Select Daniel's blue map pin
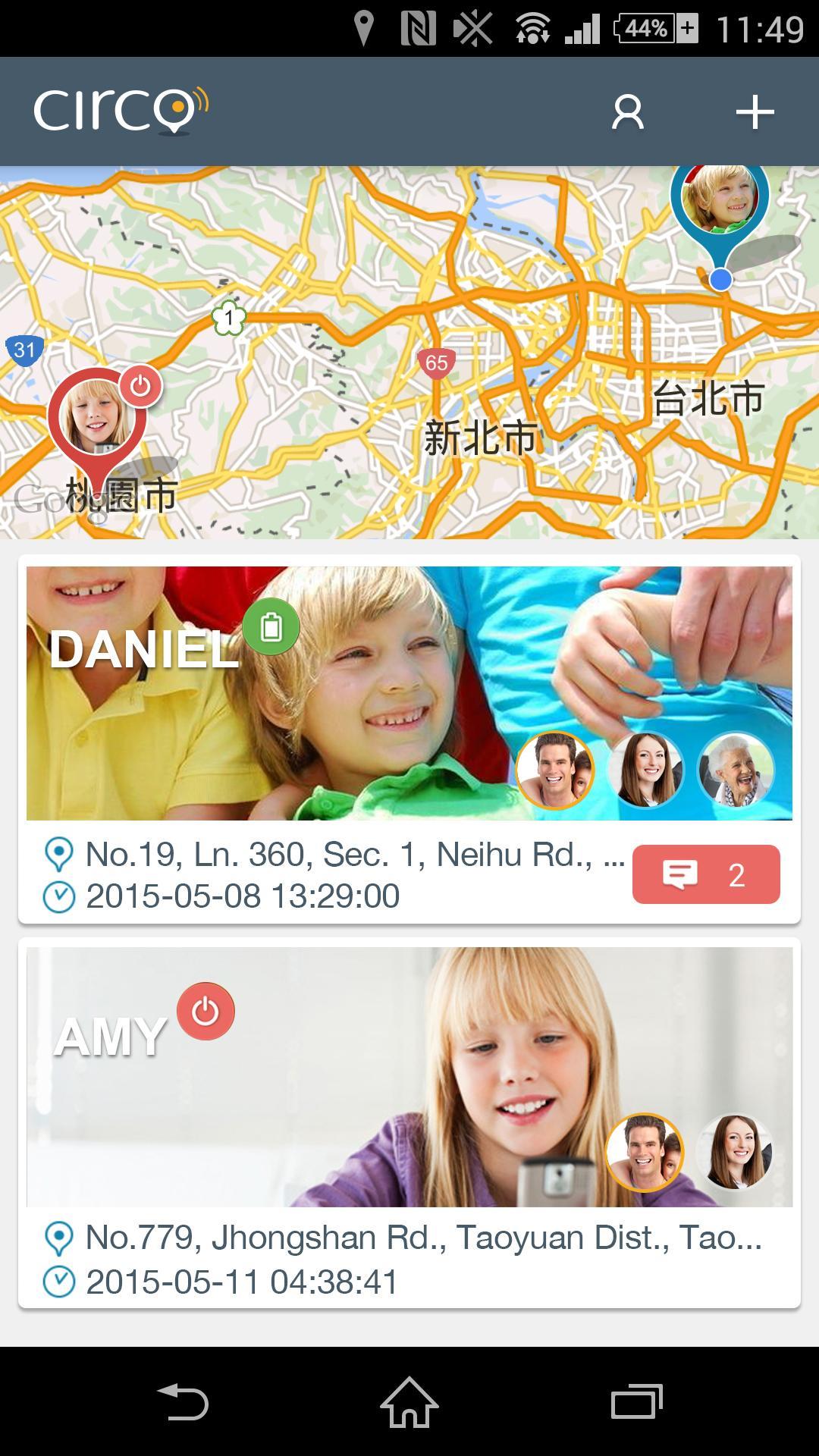The height and width of the screenshot is (1456, 819). [719, 199]
